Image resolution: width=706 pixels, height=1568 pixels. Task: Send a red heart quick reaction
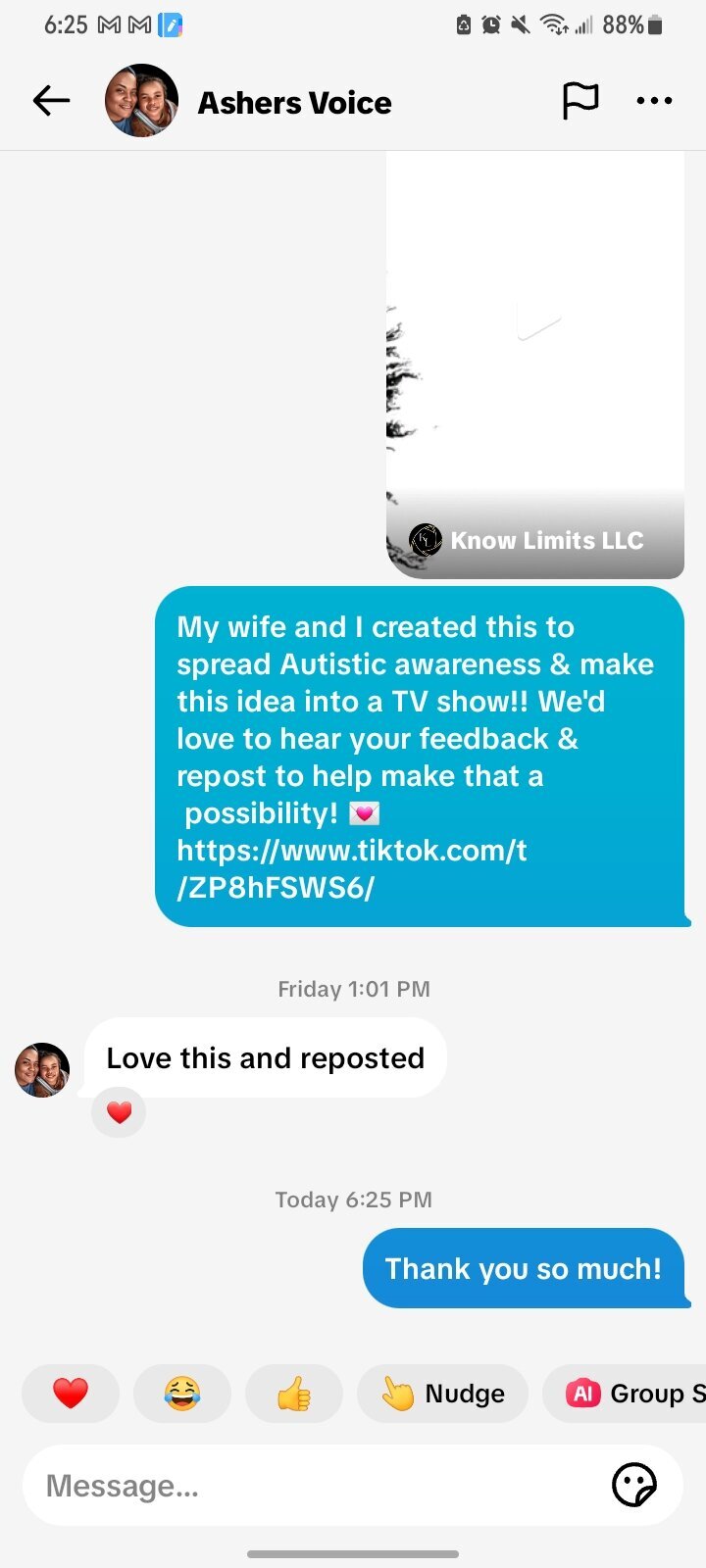(71, 1393)
